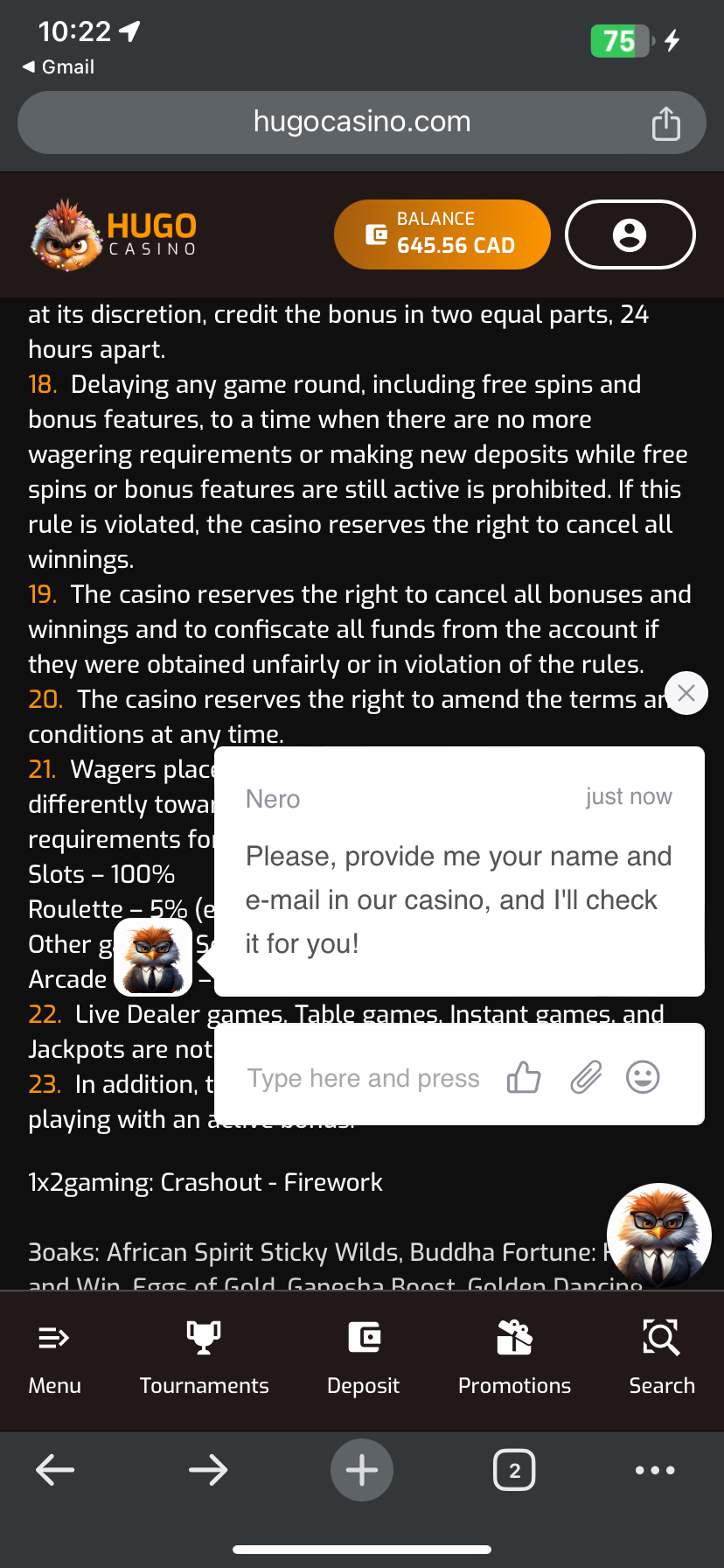This screenshot has height=1568, width=724.
Task: Go to Tournaments
Action: [x=204, y=1355]
